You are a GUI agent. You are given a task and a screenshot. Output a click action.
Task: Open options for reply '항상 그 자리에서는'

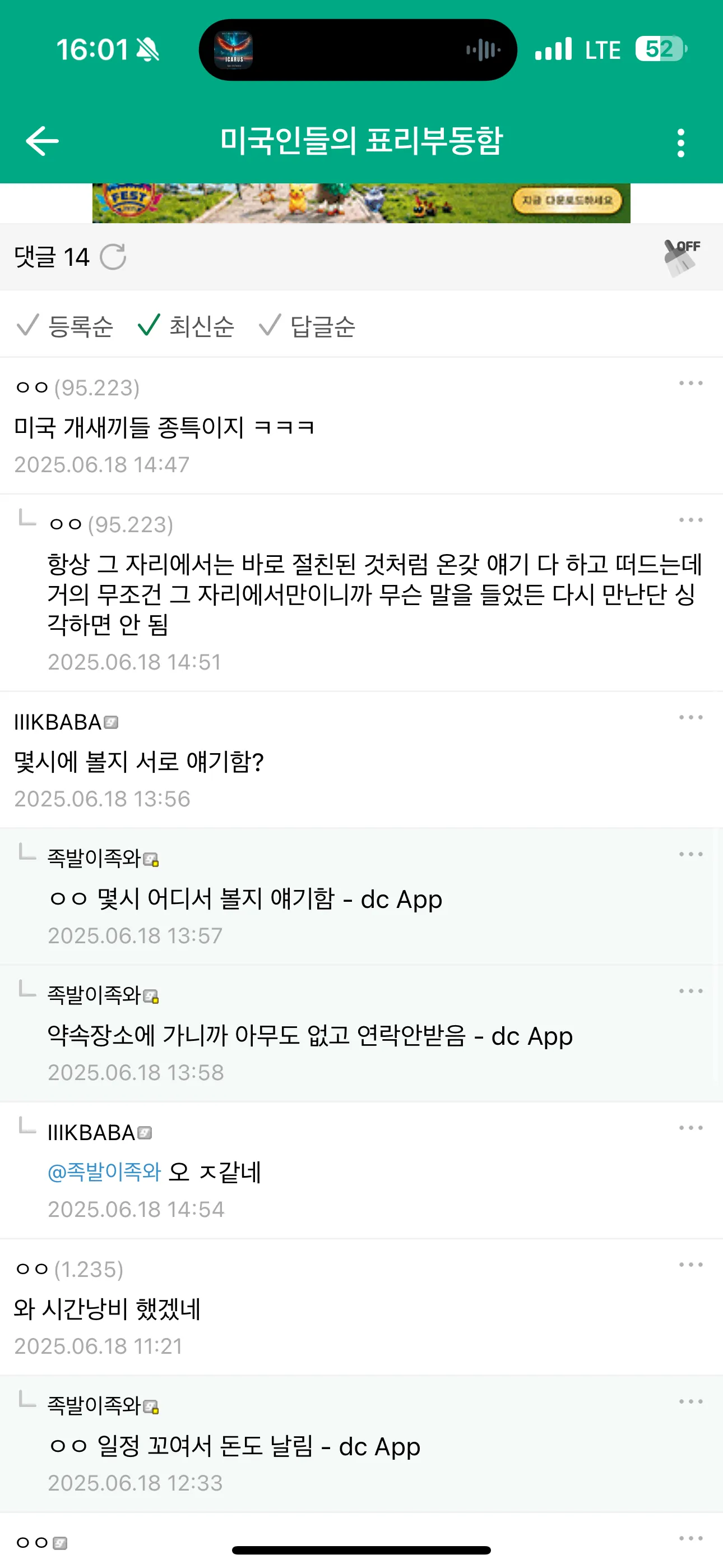[690, 520]
